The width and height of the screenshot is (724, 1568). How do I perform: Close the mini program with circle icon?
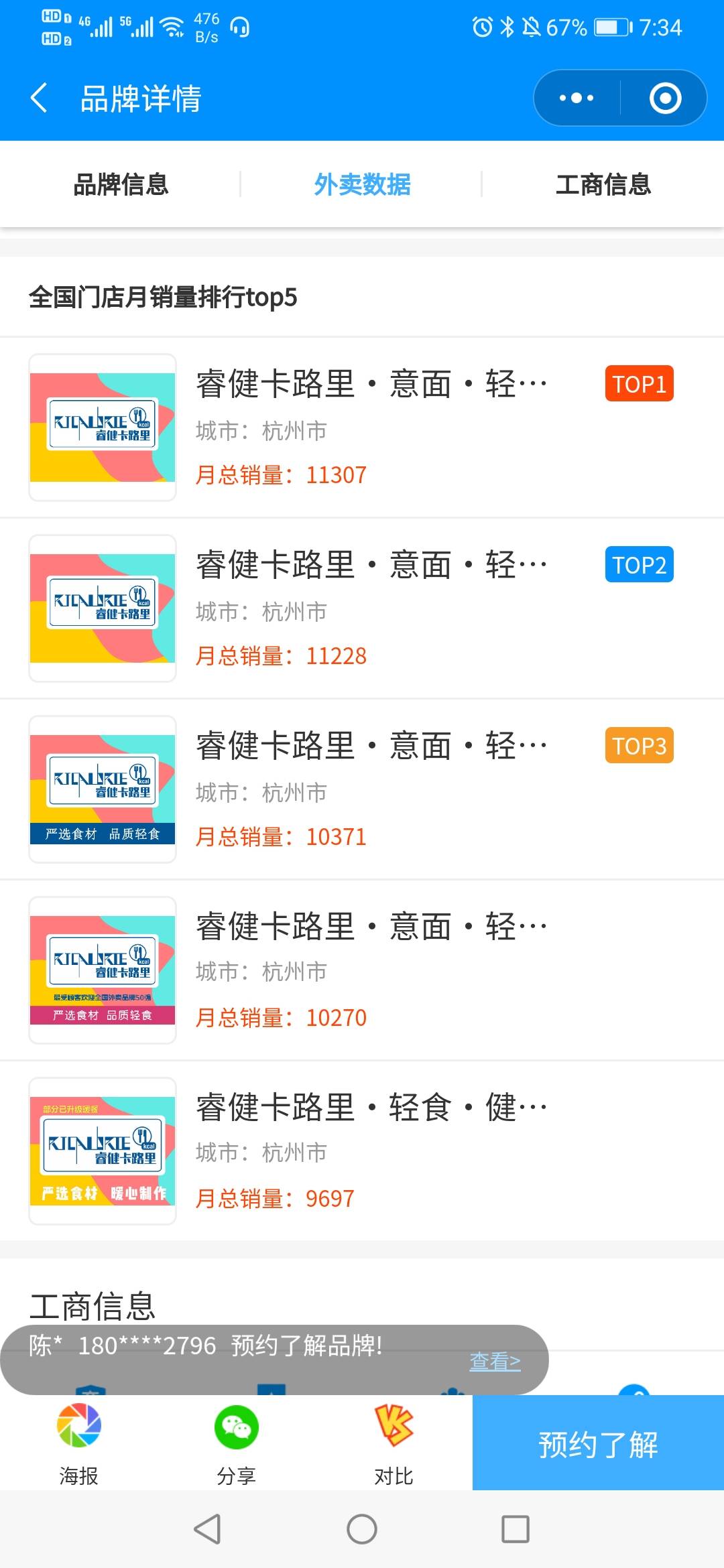pos(665,98)
